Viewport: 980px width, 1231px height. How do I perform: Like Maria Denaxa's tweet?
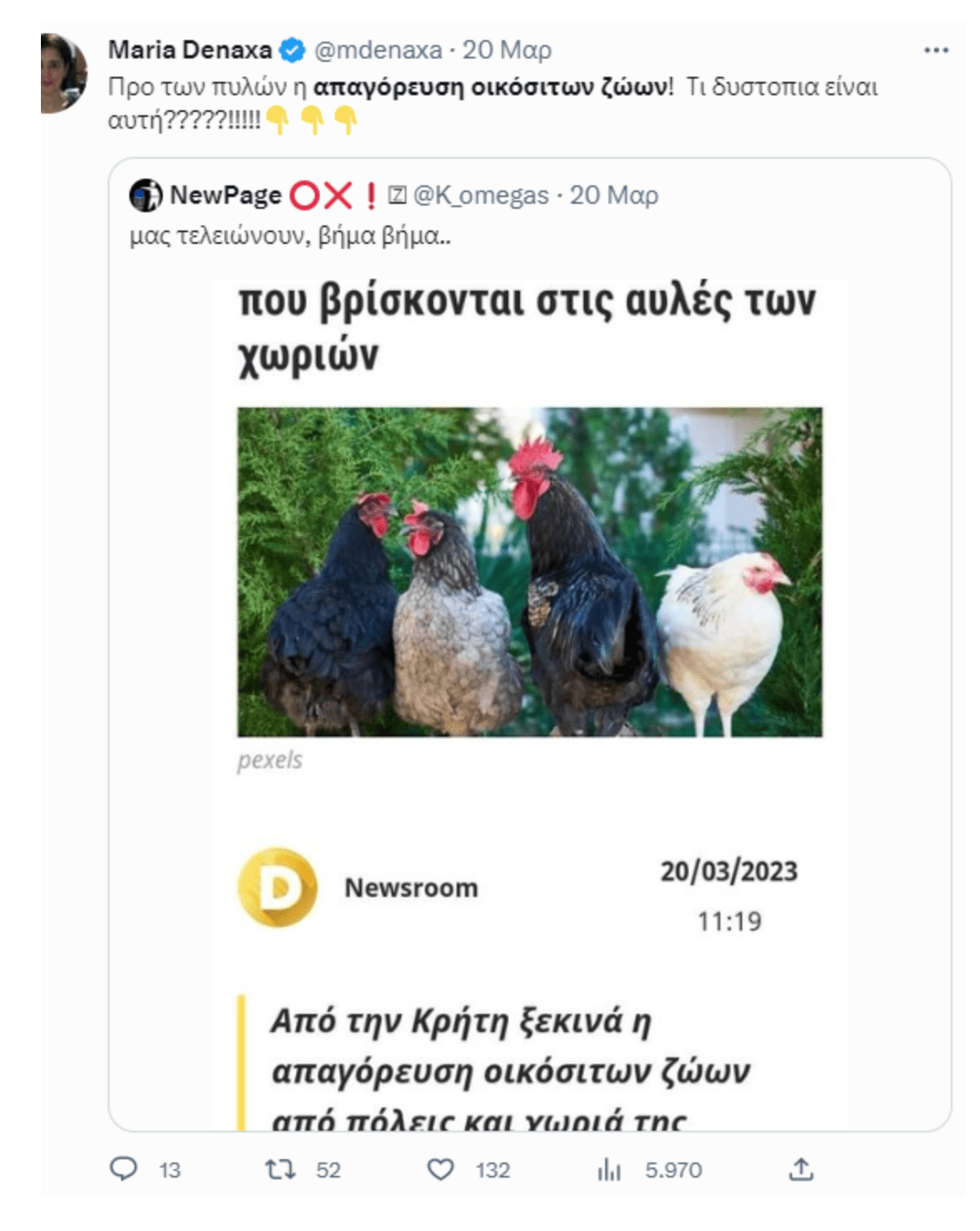coord(441,1169)
